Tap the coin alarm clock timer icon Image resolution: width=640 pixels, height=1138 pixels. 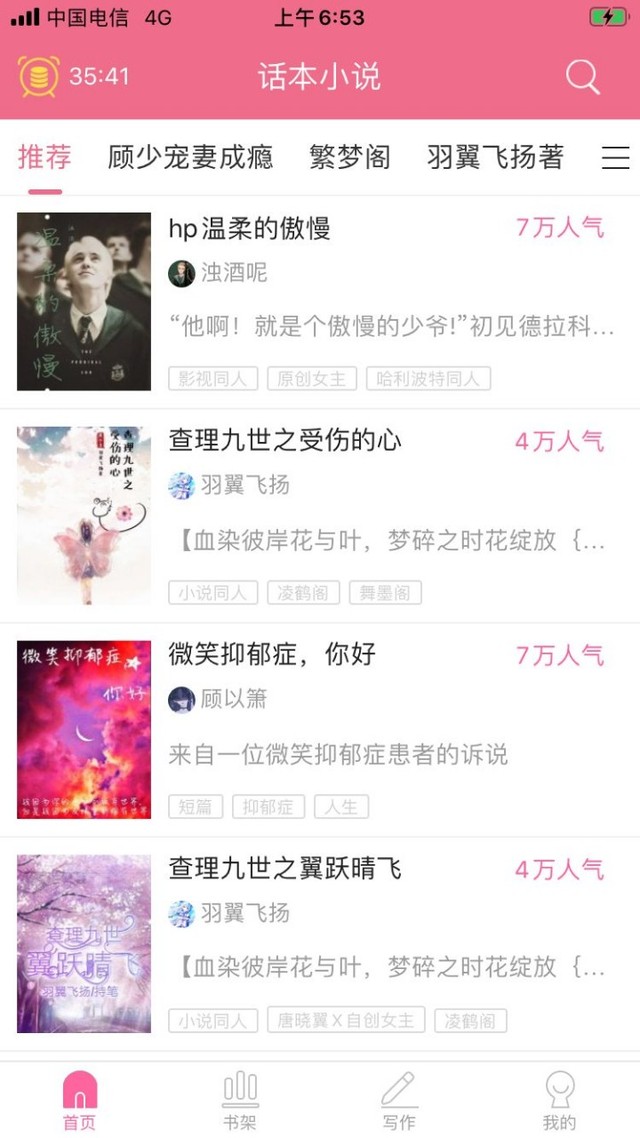pyautogui.click(x=38, y=76)
